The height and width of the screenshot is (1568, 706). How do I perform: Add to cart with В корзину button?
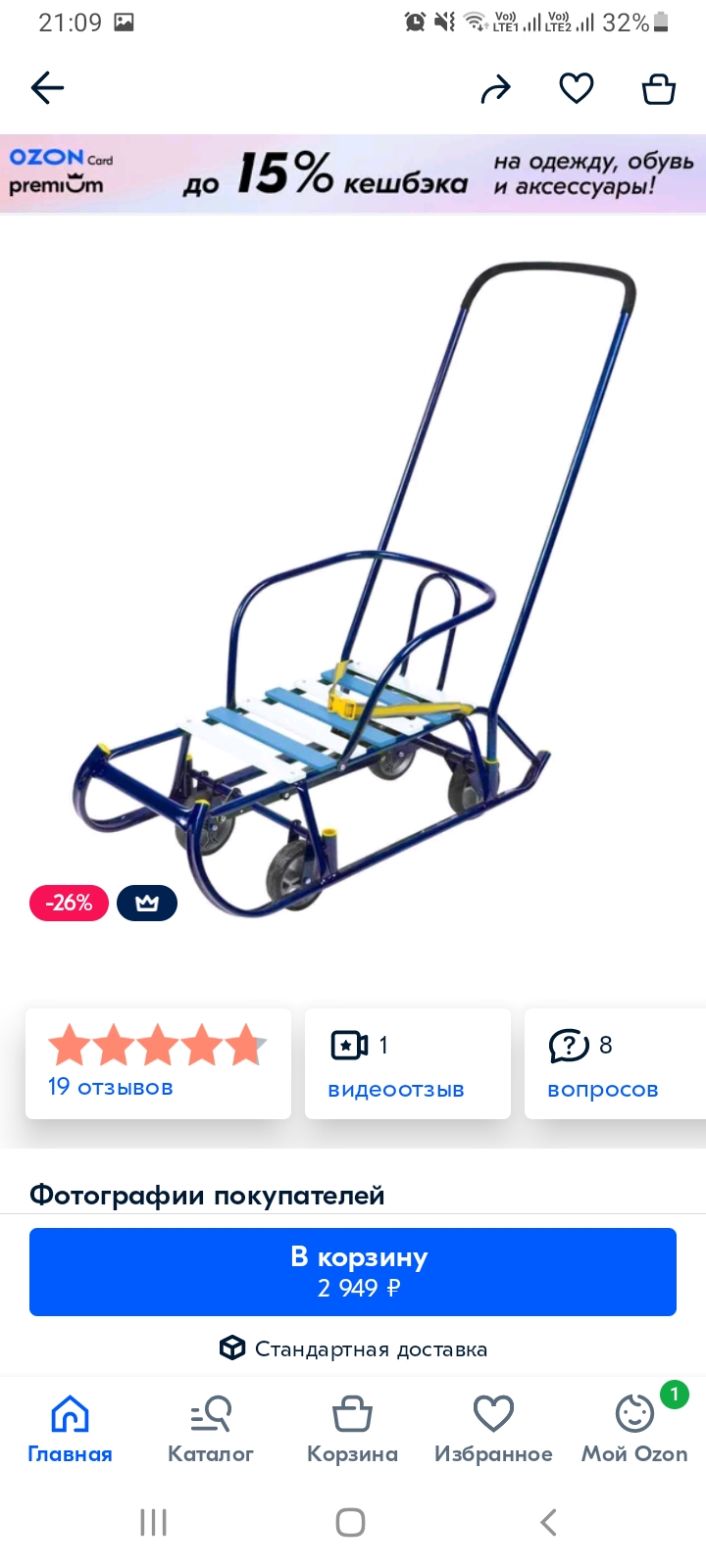point(353,1271)
